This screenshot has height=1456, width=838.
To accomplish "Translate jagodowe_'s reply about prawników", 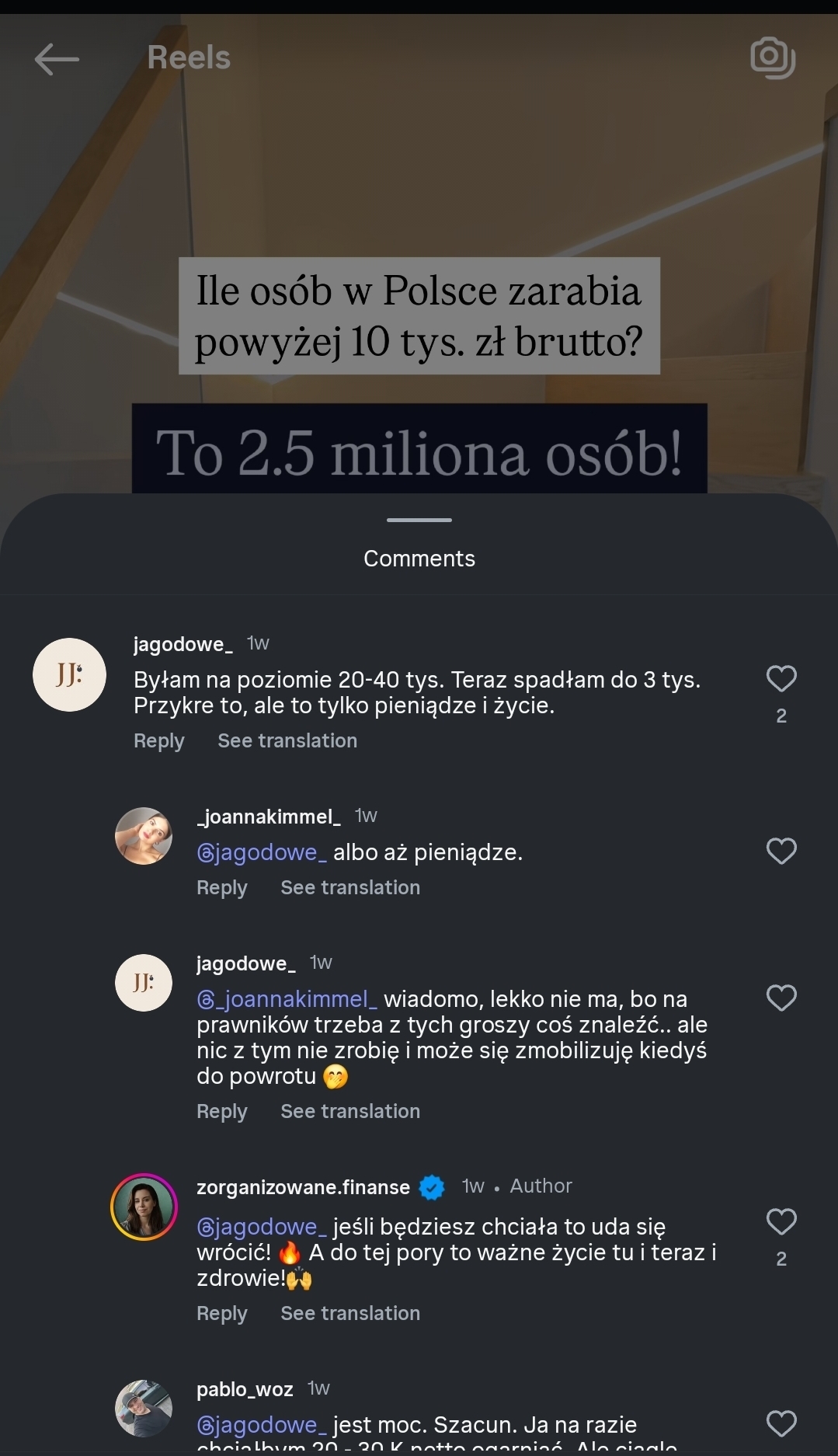I will [x=350, y=1112].
